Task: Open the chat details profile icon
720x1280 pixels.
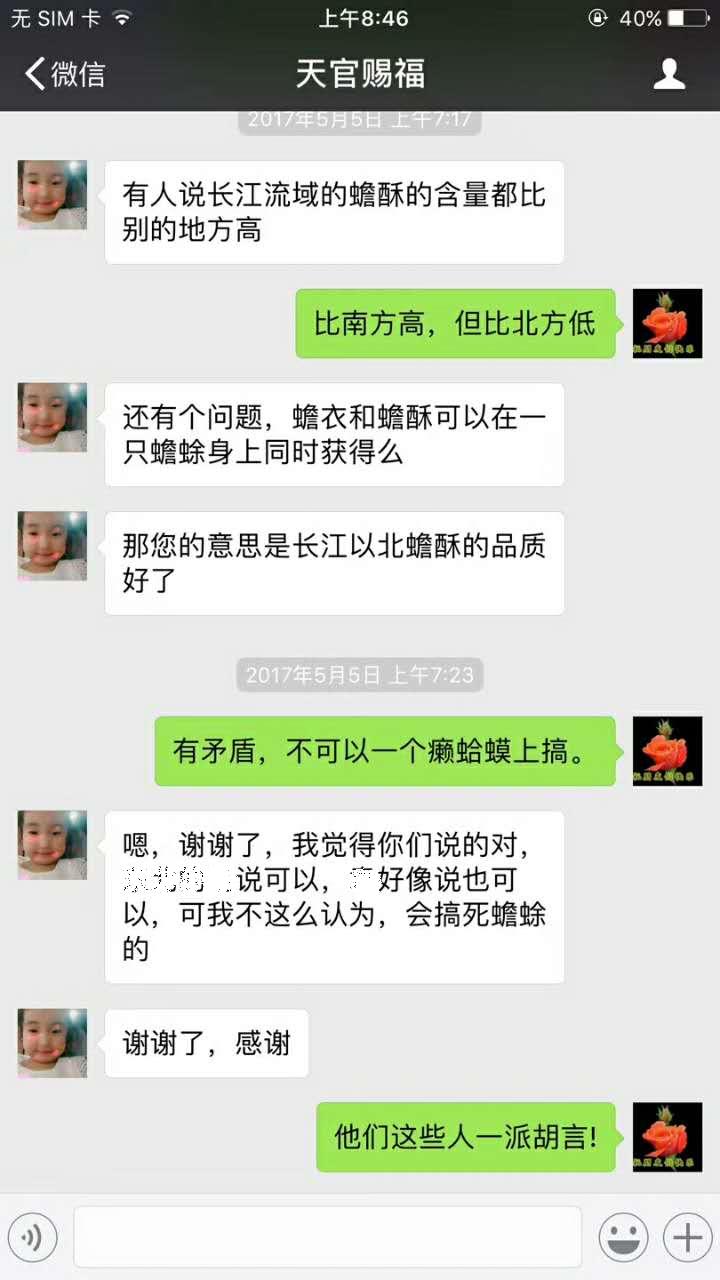Action: (x=669, y=74)
